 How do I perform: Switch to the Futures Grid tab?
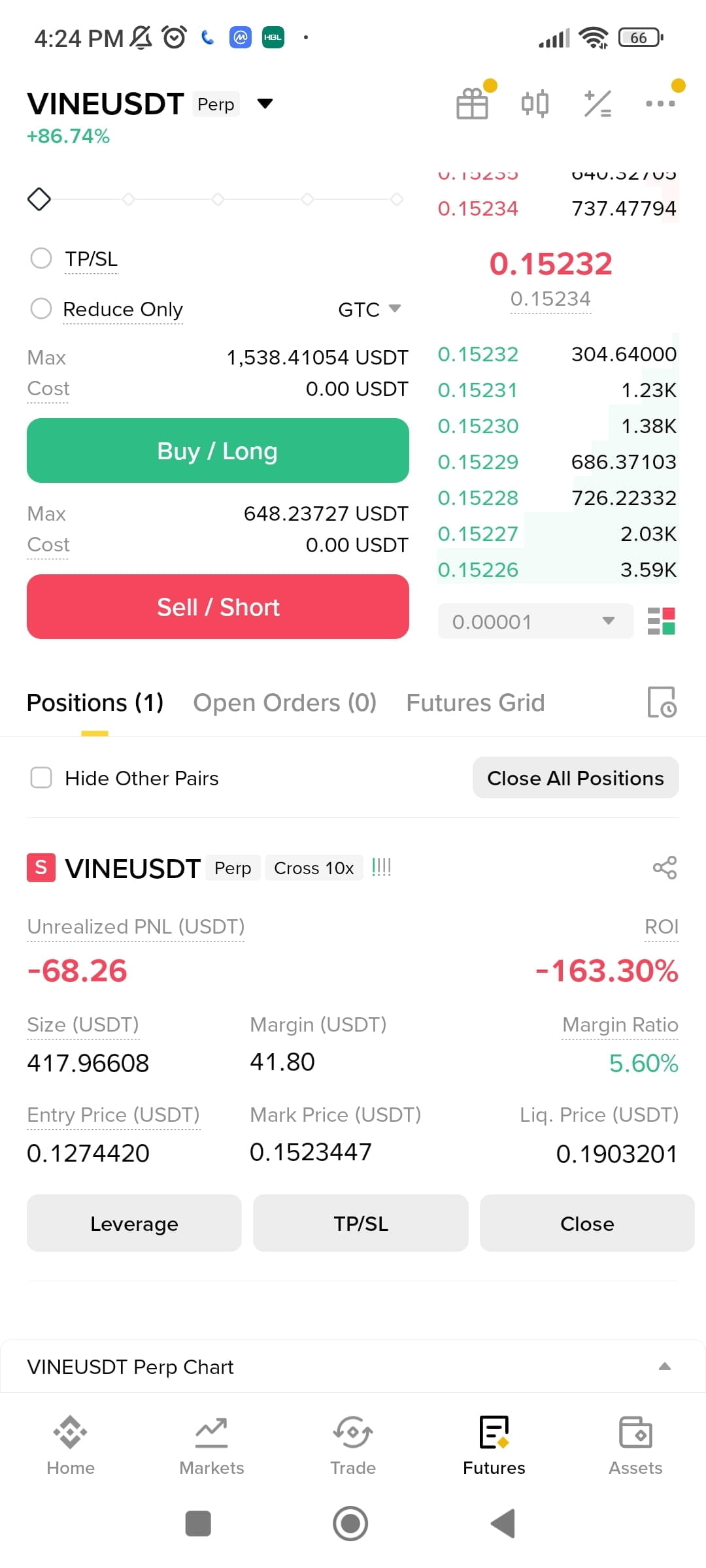coord(475,703)
